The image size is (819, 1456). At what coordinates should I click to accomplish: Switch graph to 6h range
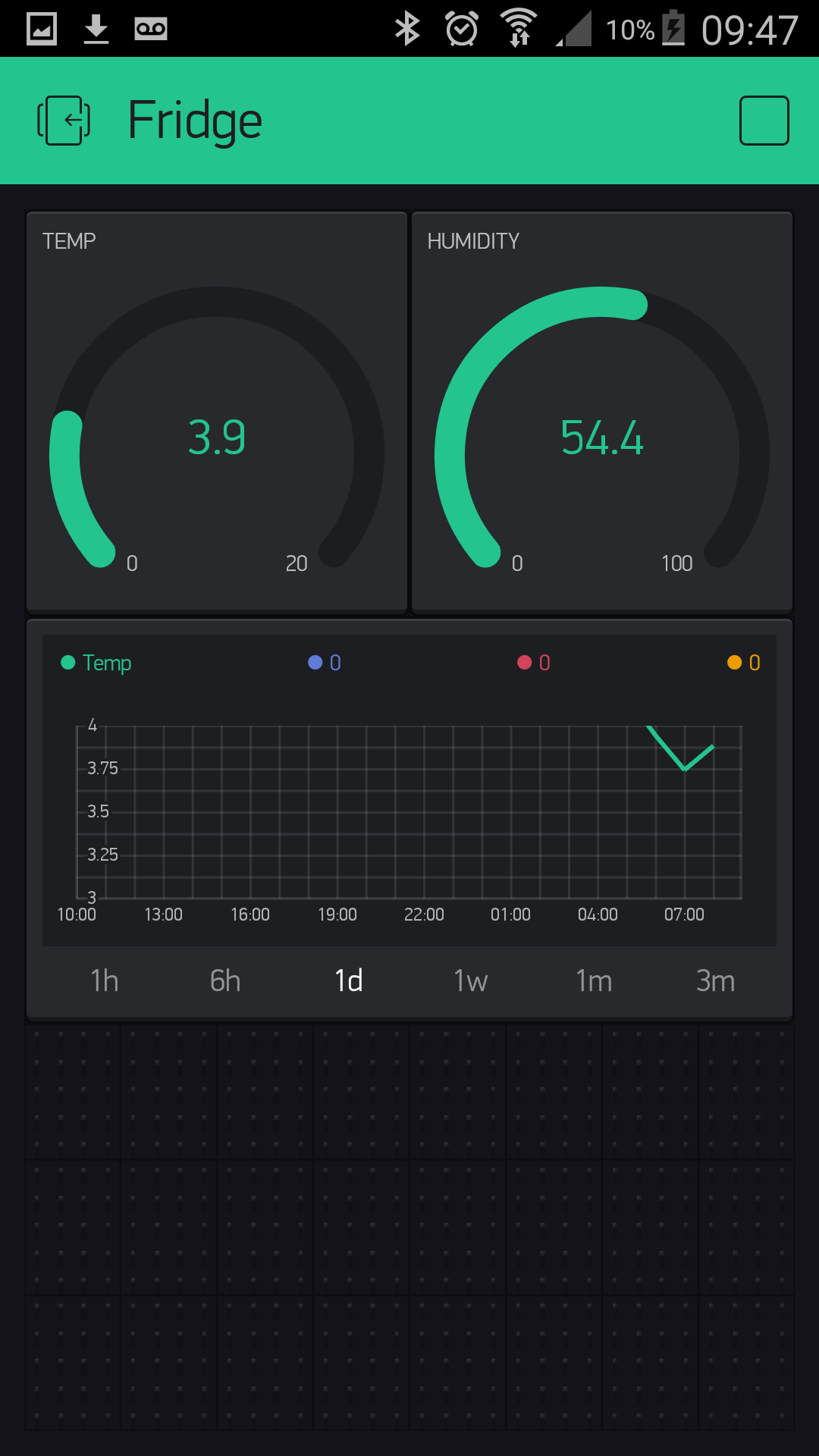pyautogui.click(x=225, y=981)
